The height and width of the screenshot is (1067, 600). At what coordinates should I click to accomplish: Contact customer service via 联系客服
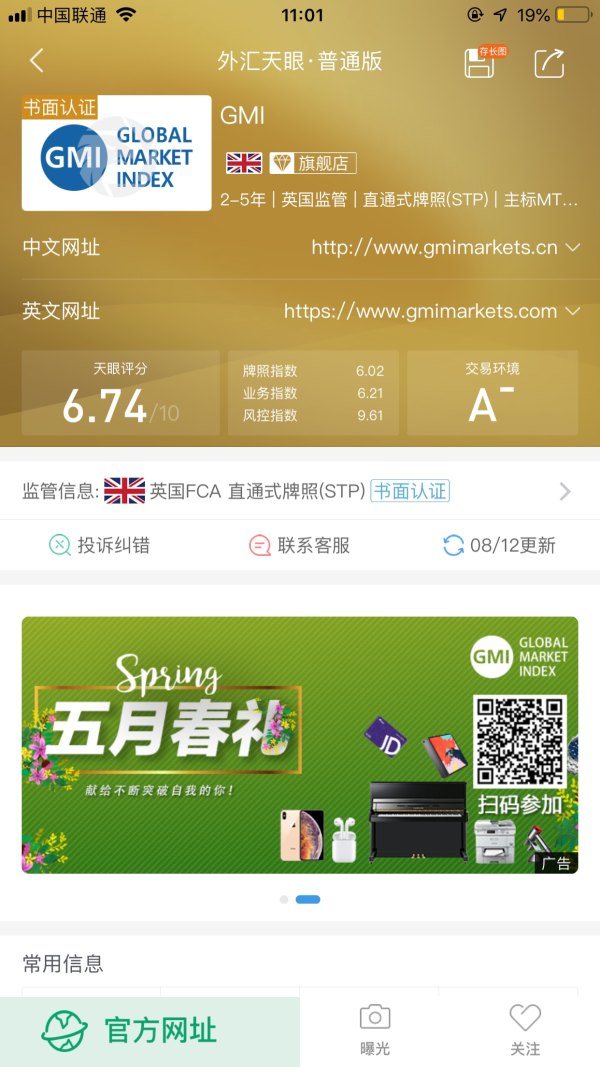[300, 545]
